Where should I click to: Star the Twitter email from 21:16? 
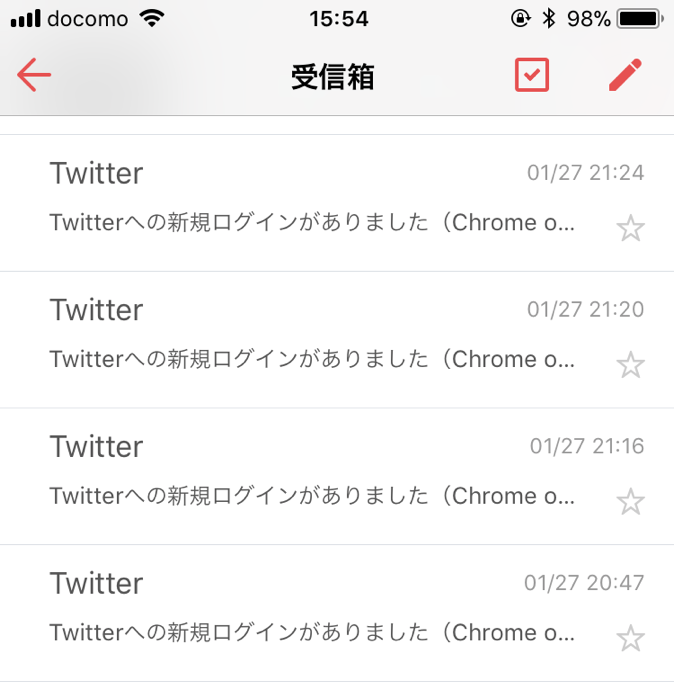pos(630,501)
